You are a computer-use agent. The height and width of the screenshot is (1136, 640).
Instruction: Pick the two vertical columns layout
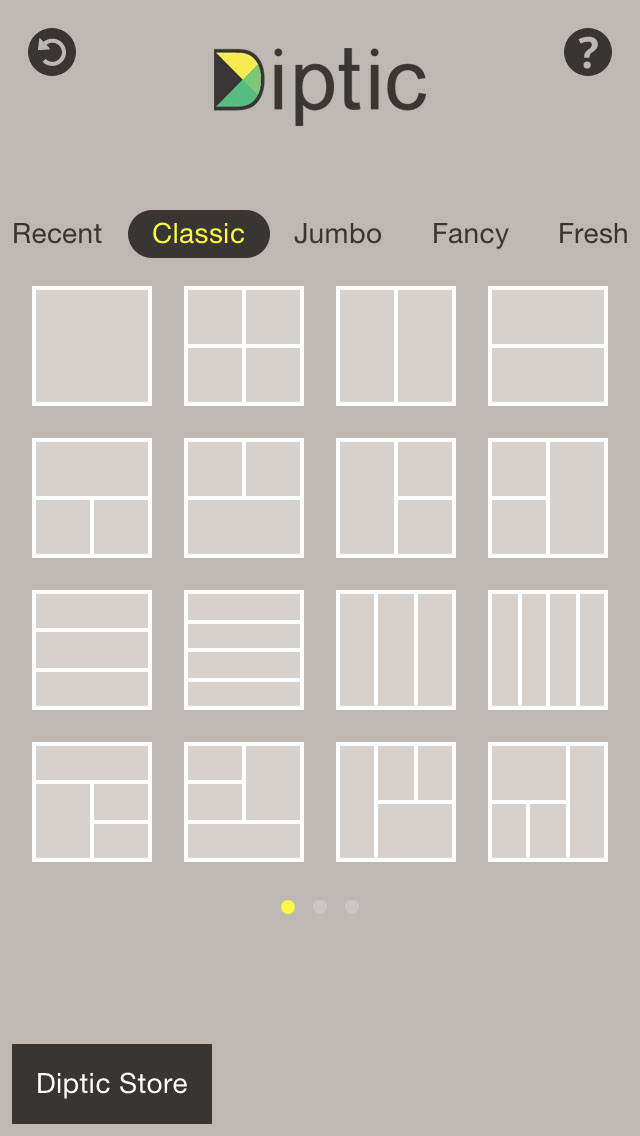tap(396, 346)
